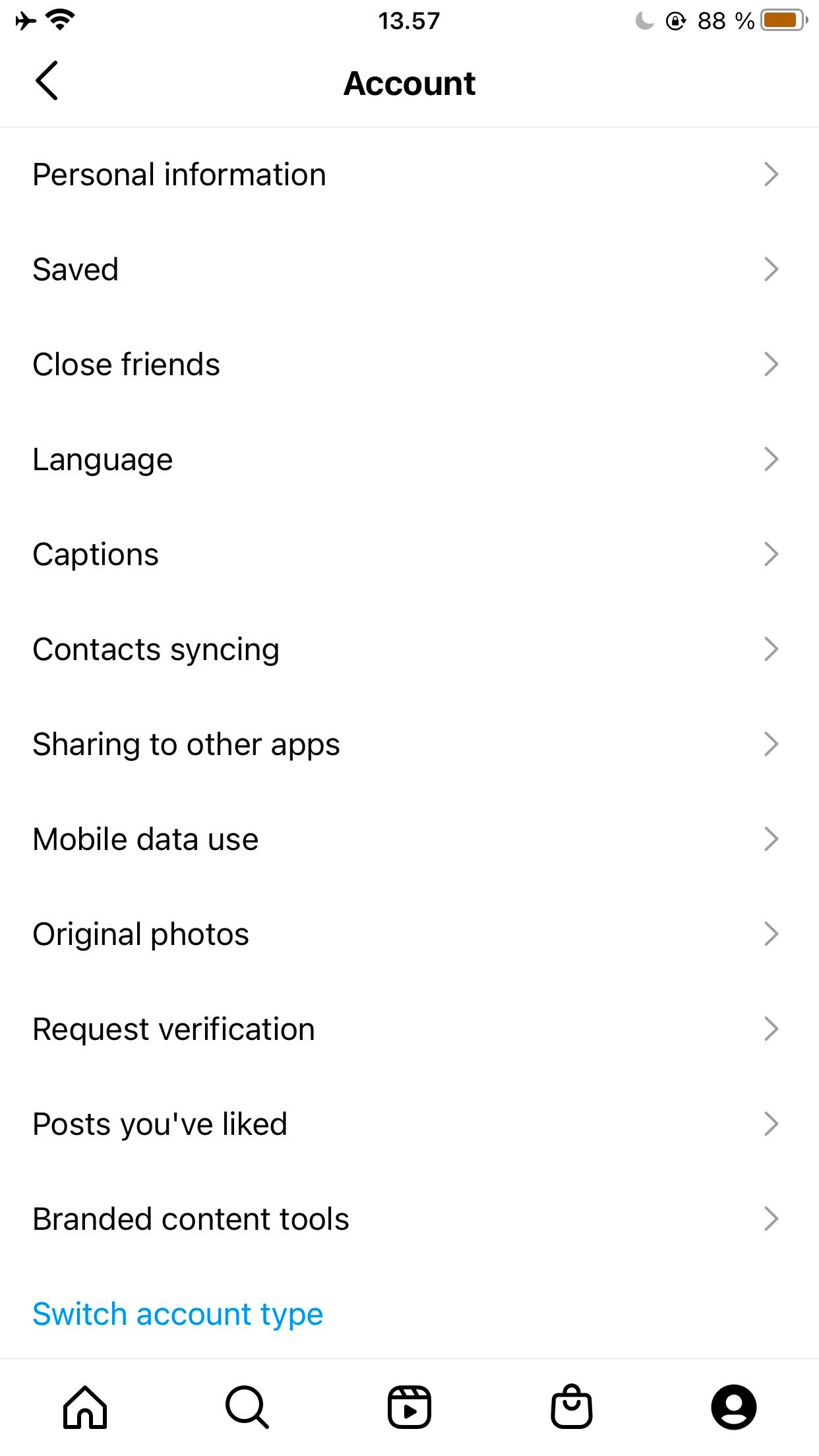Switch to the Search tab
Screen dimensions: 819x1456
coord(247,1407)
